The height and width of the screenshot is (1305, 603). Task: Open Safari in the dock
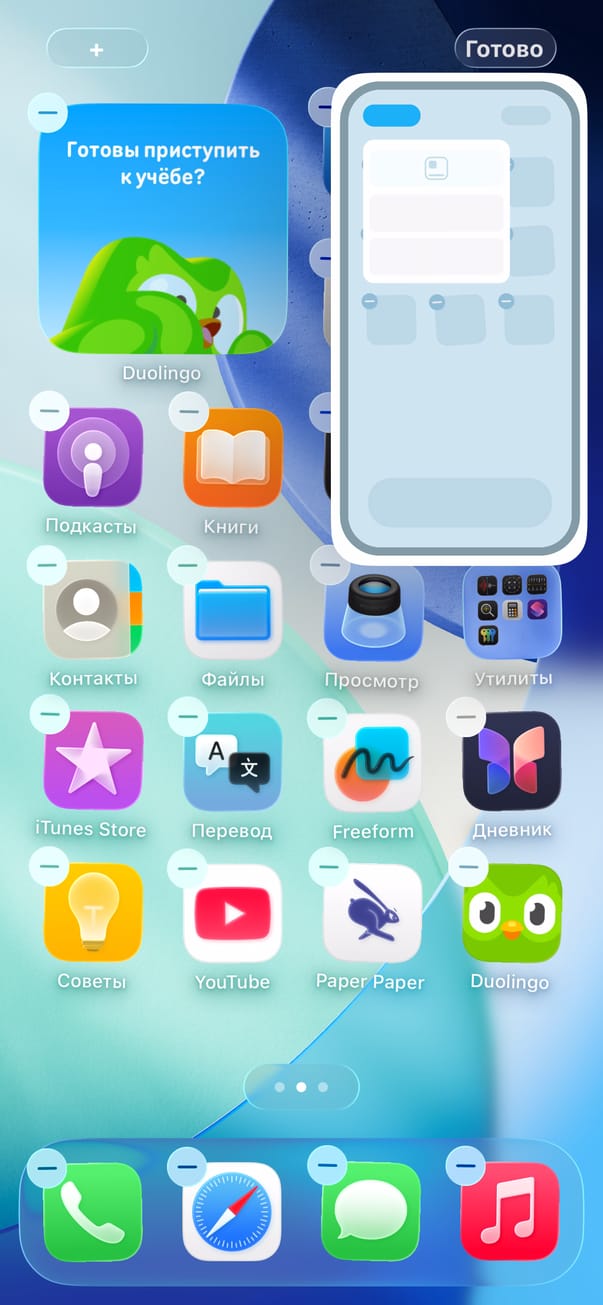pyautogui.click(x=232, y=1212)
